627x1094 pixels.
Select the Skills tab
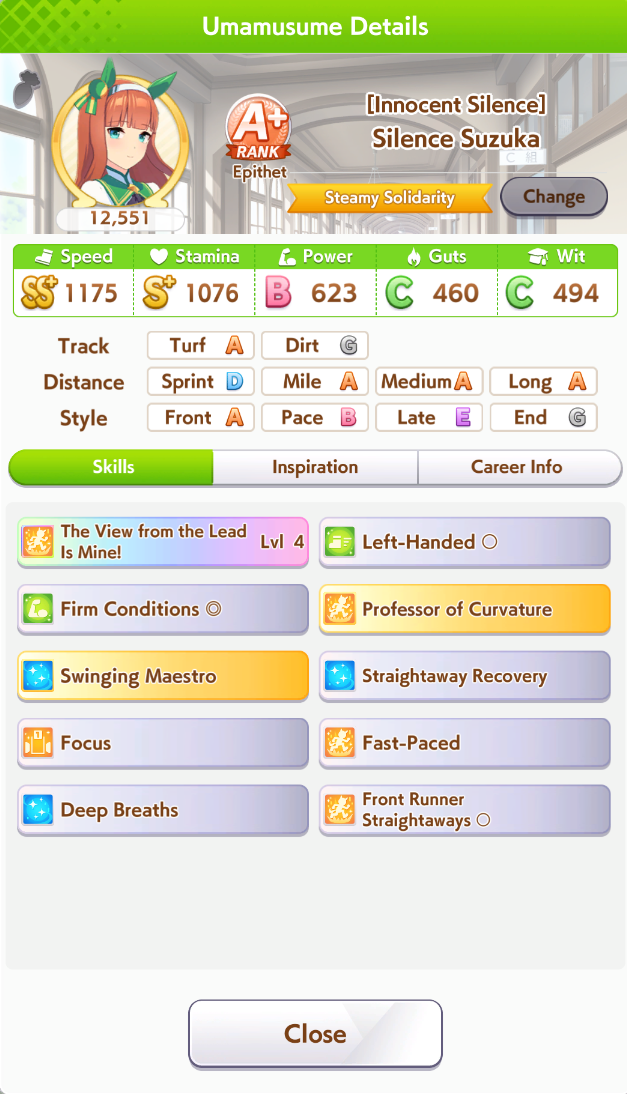113,467
